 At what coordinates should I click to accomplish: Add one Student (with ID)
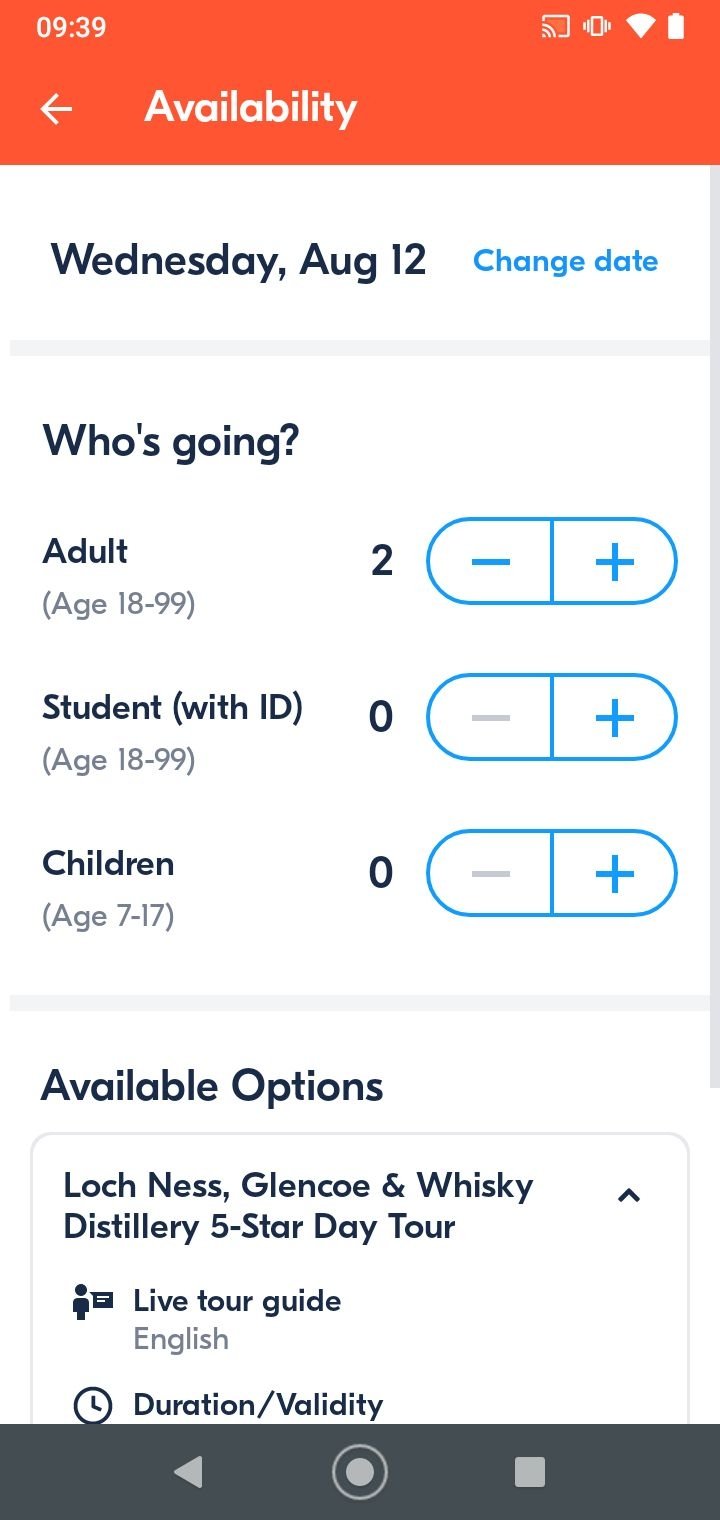614,717
